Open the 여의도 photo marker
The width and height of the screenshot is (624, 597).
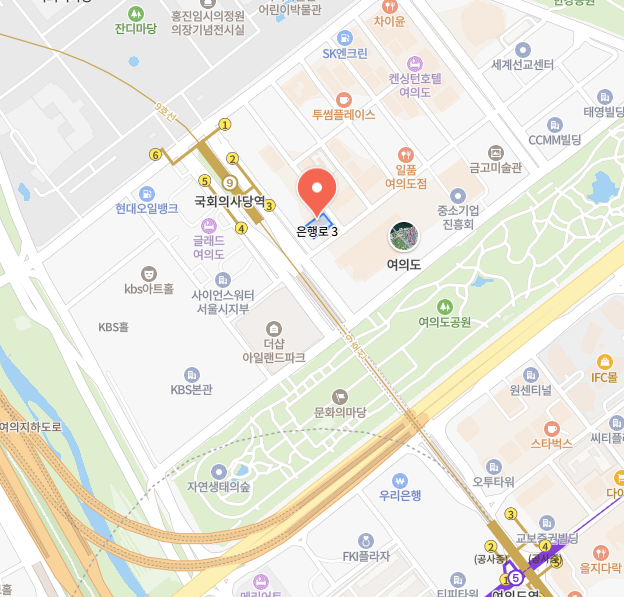click(404, 237)
